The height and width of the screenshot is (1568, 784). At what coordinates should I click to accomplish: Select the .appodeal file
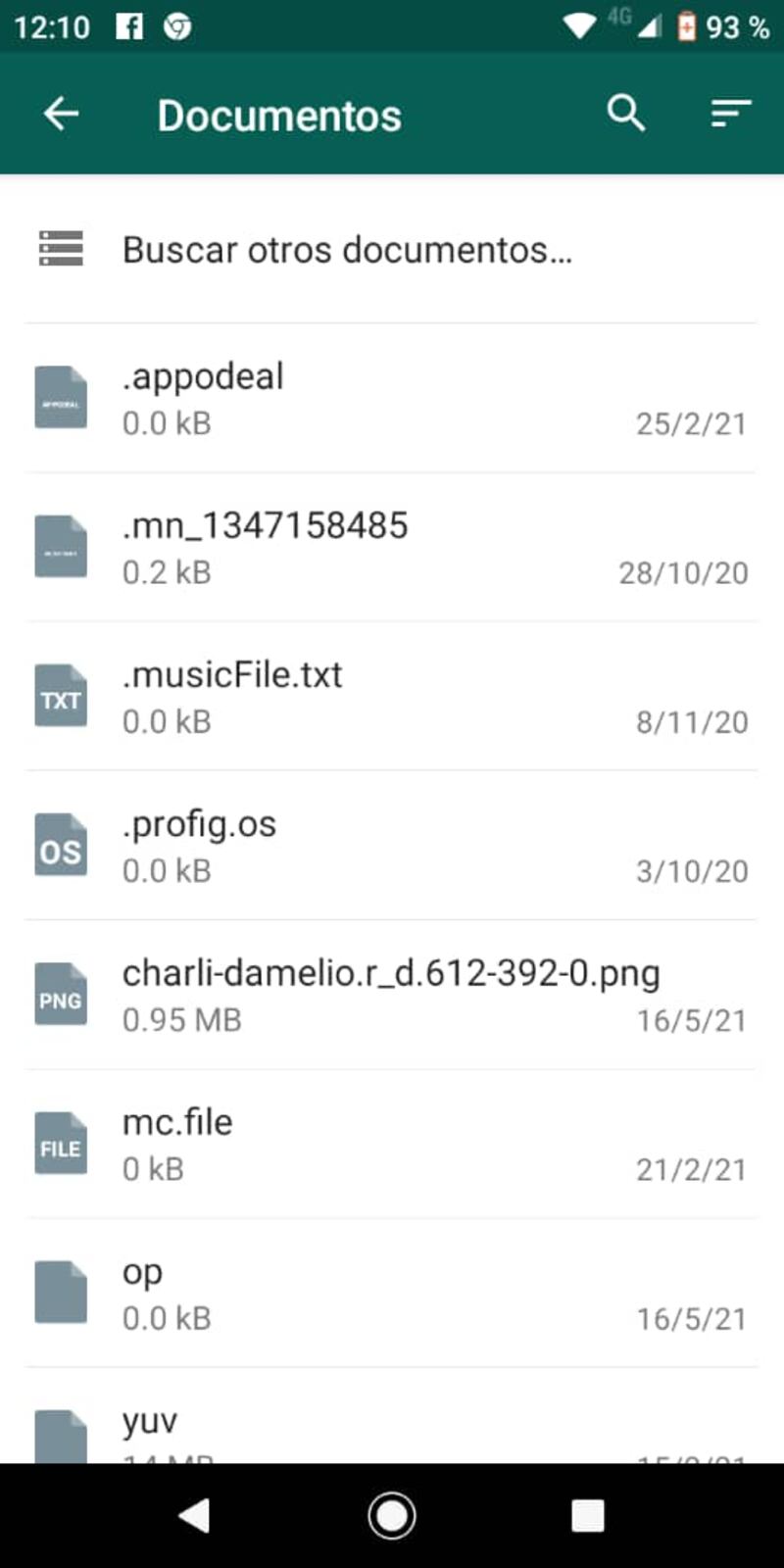pos(392,399)
